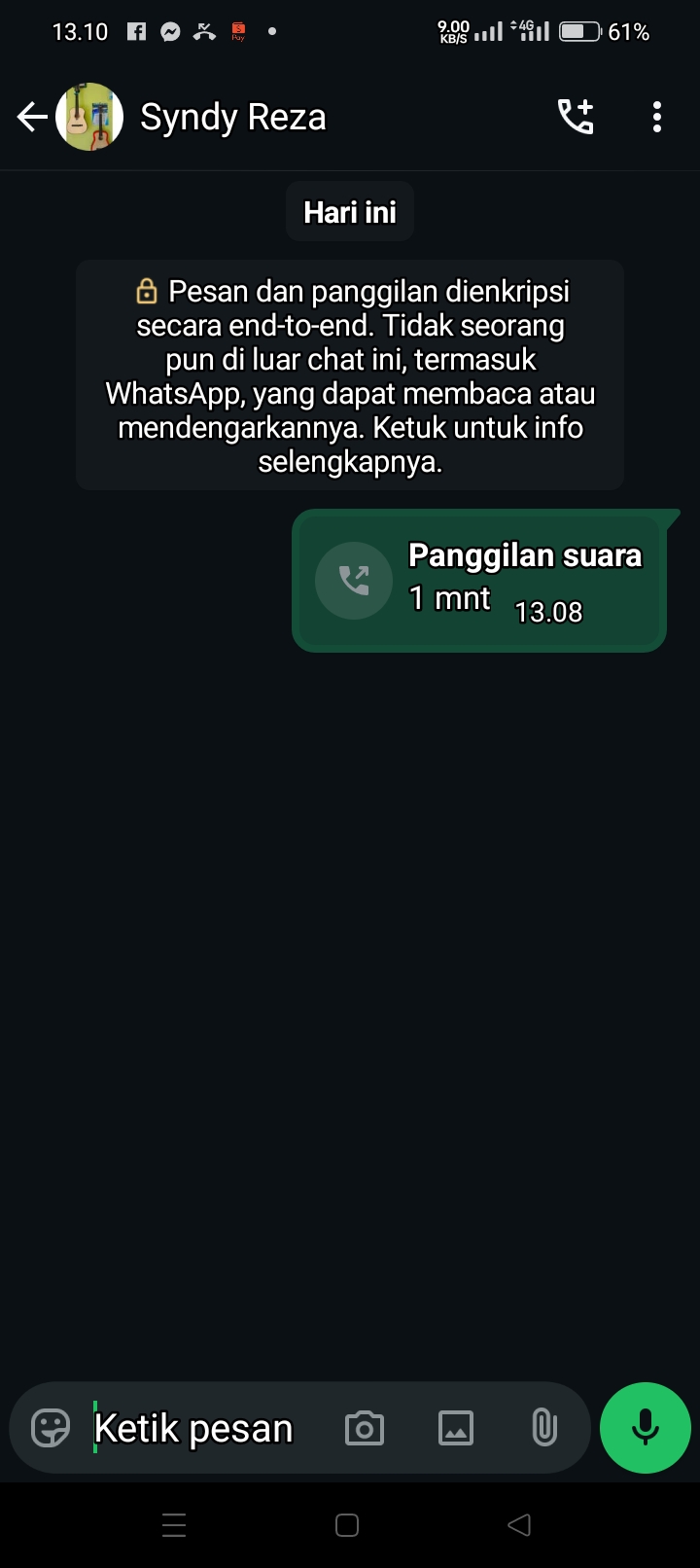700x1568 pixels.
Task: Open system recent apps
Action: tap(174, 1525)
